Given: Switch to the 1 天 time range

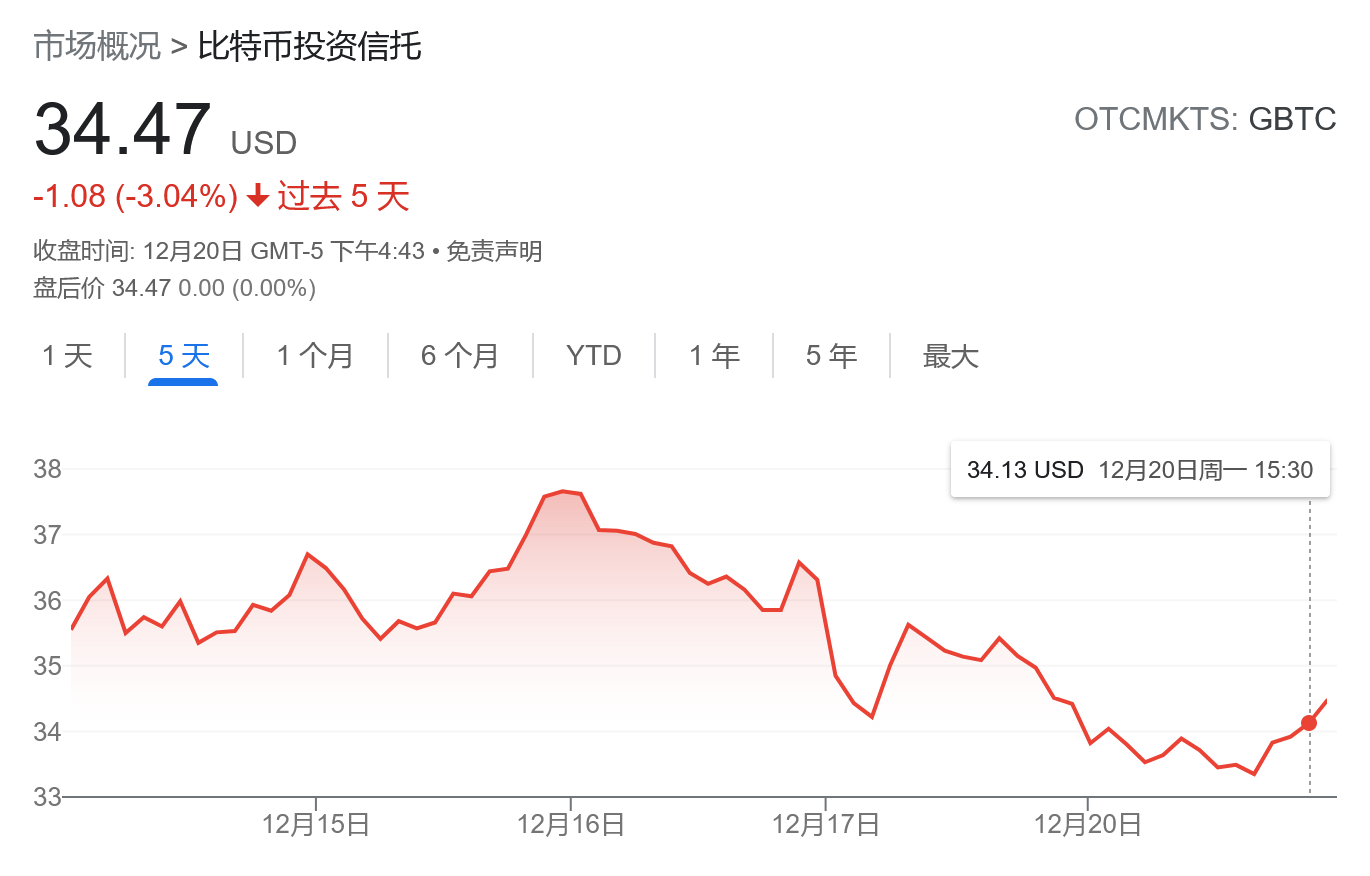Looking at the screenshot, I should point(67,356).
